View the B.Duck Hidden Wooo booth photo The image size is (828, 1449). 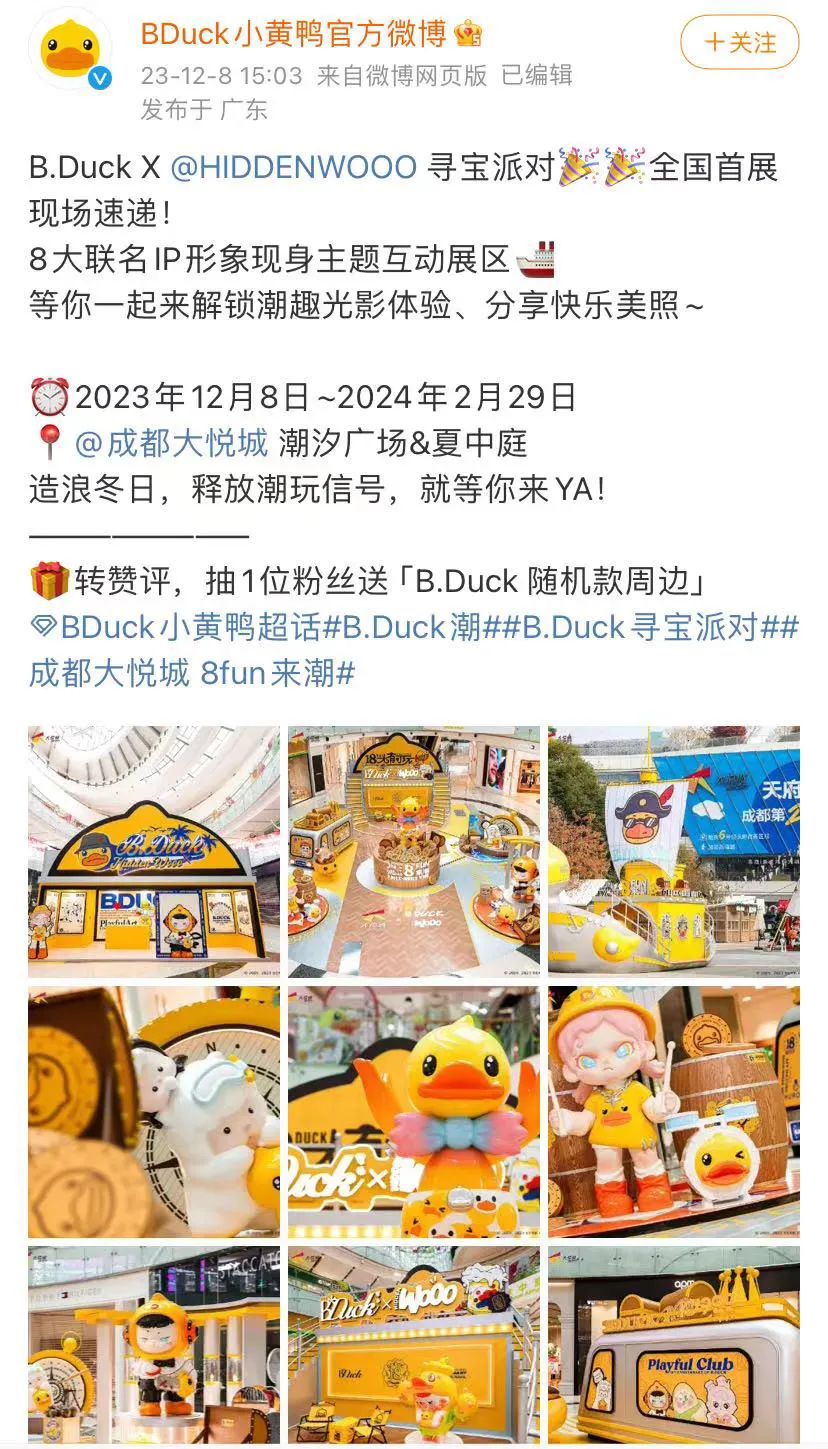tap(154, 851)
